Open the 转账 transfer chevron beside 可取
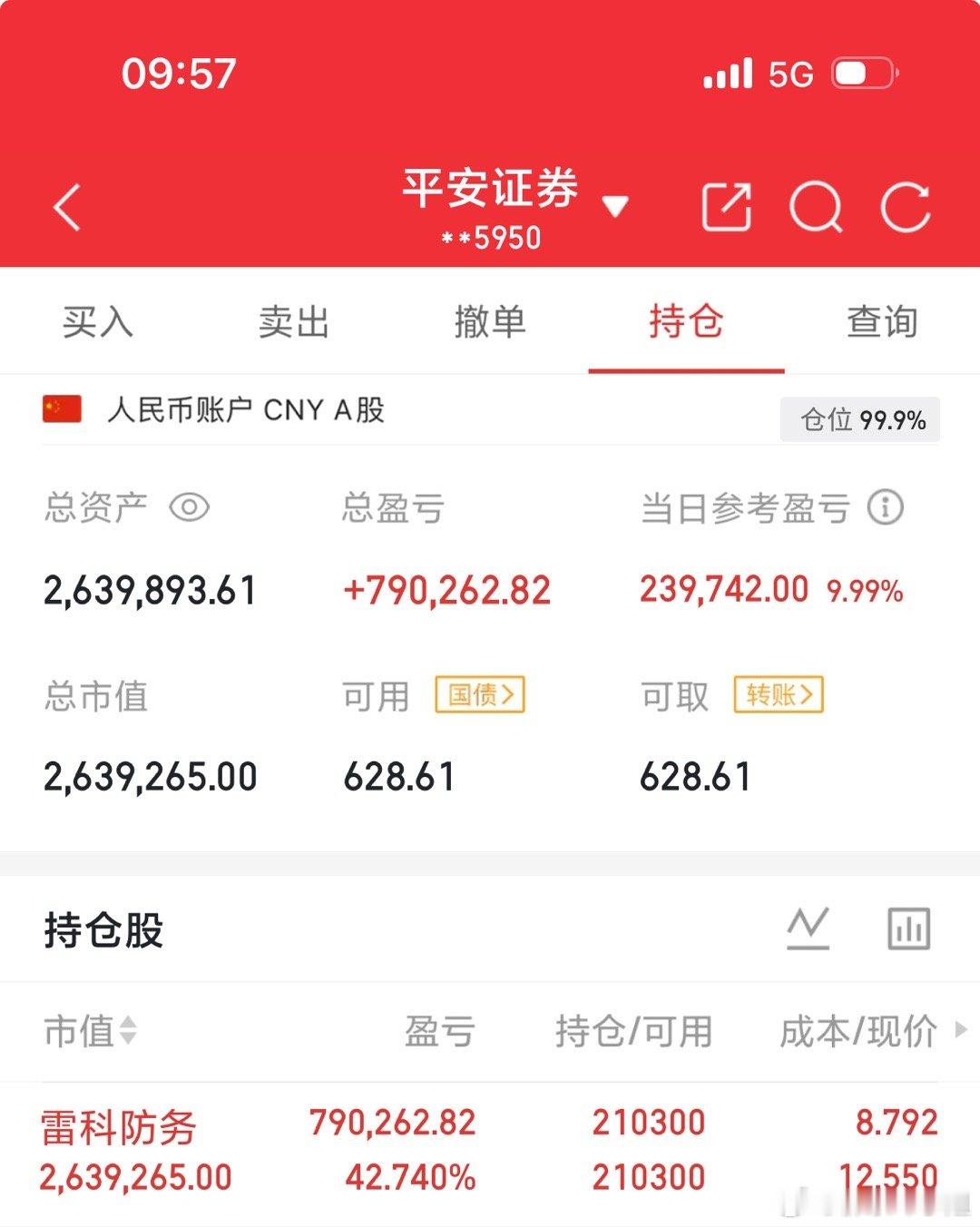The height and width of the screenshot is (1227, 980). [x=778, y=696]
